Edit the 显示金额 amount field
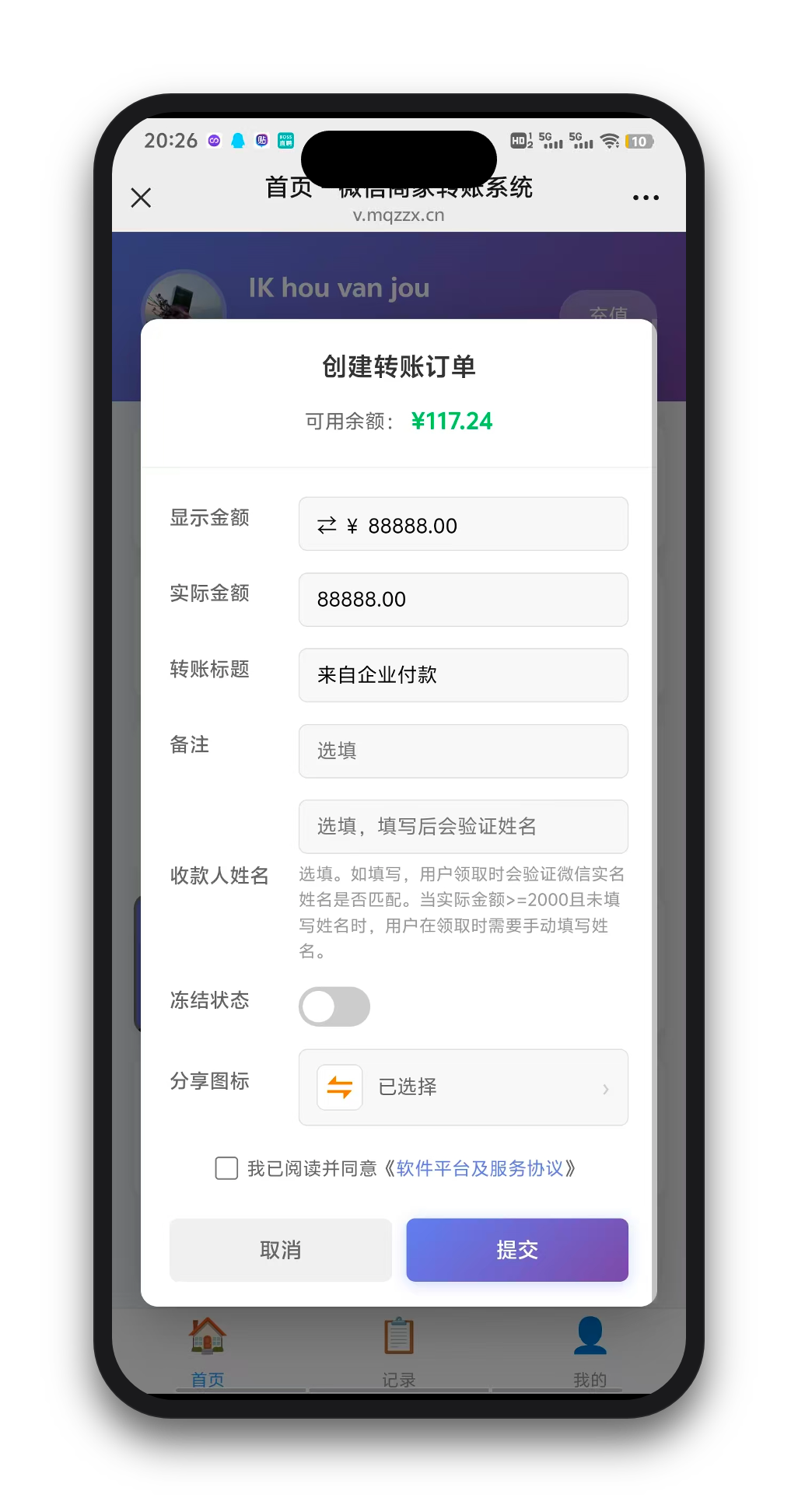This screenshot has height=1512, width=798. 464,524
